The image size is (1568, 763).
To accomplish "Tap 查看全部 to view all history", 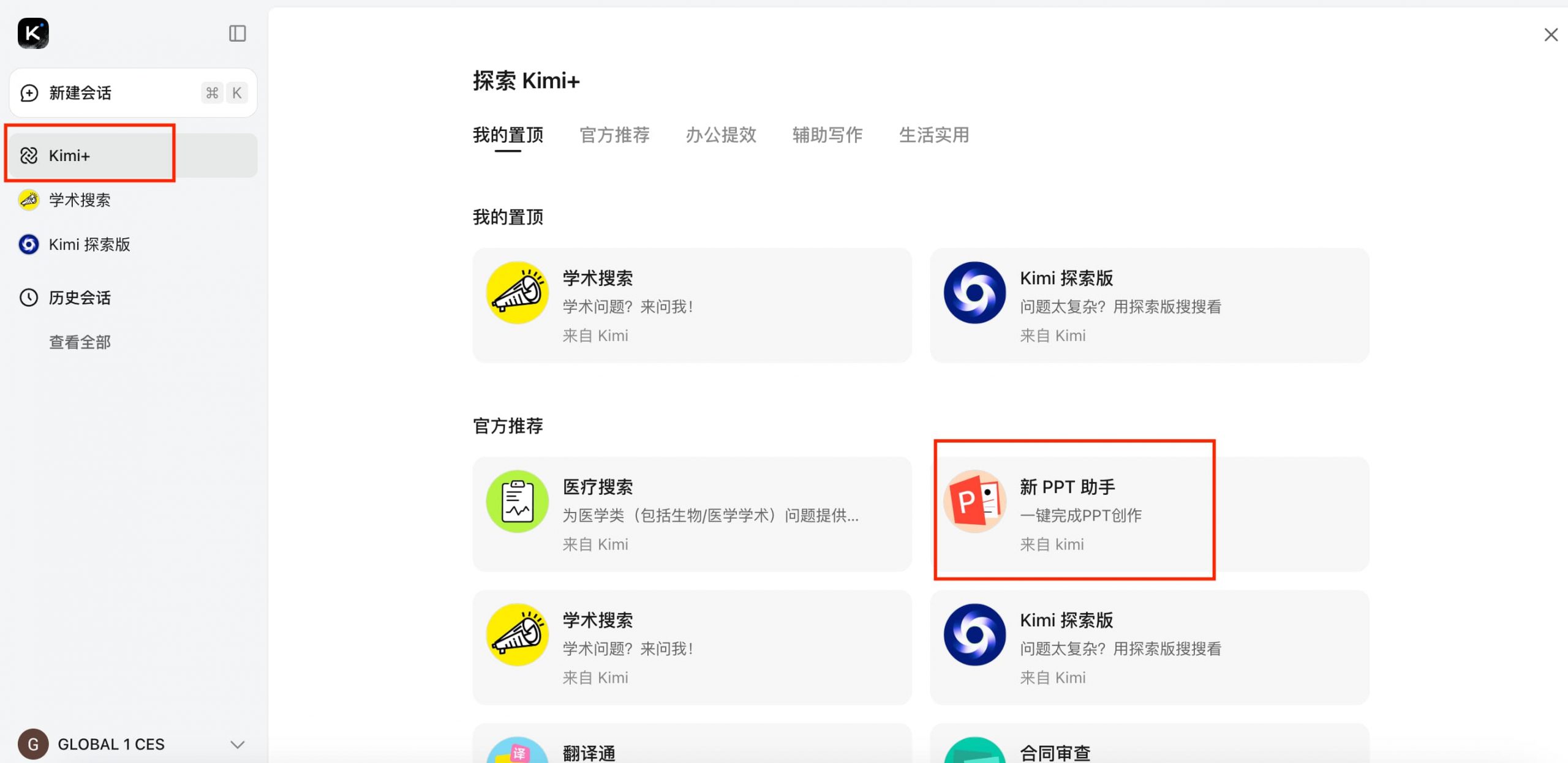I will [80, 342].
